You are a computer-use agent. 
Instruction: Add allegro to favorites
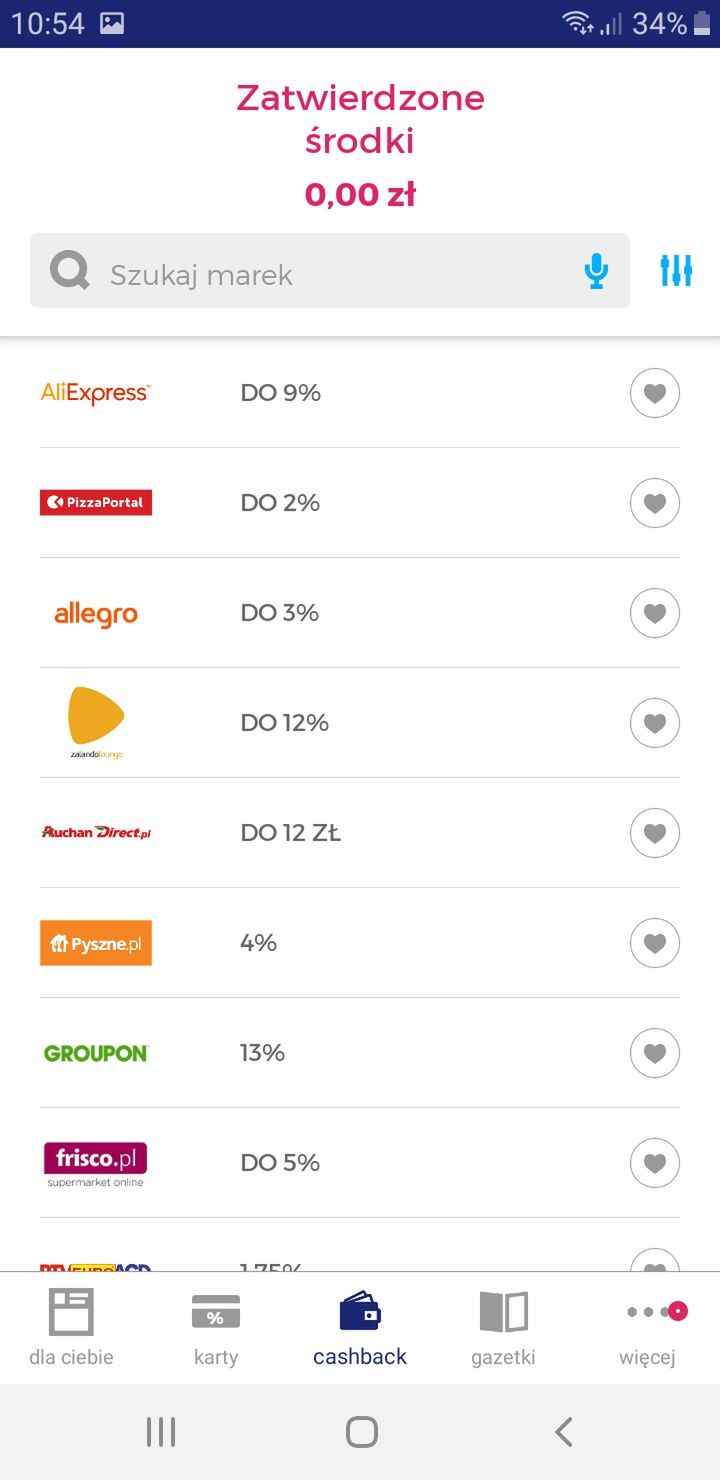click(655, 613)
